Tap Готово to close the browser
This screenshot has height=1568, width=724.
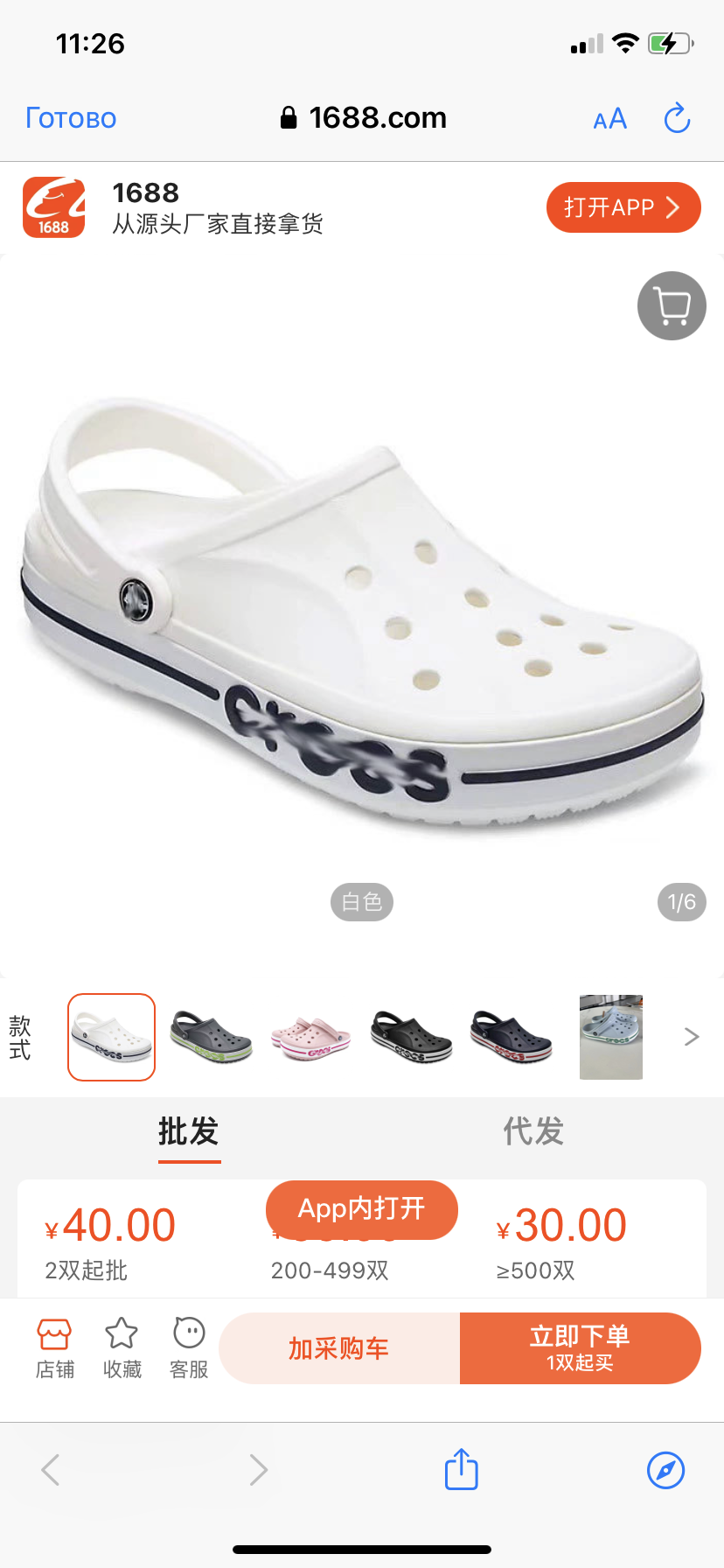click(71, 118)
